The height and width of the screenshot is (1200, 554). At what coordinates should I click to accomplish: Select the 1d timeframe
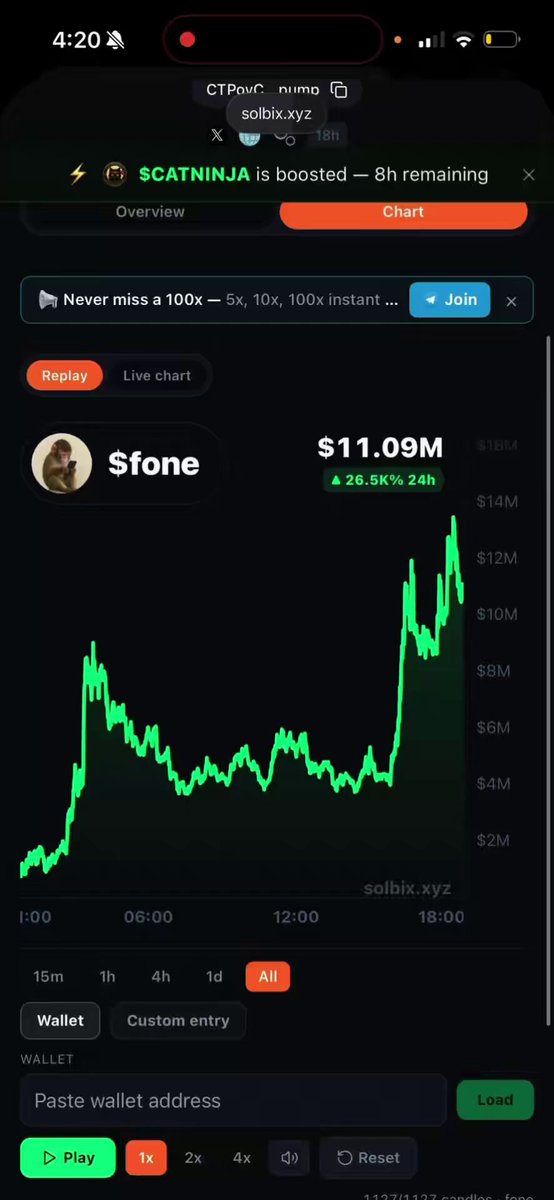[214, 977]
